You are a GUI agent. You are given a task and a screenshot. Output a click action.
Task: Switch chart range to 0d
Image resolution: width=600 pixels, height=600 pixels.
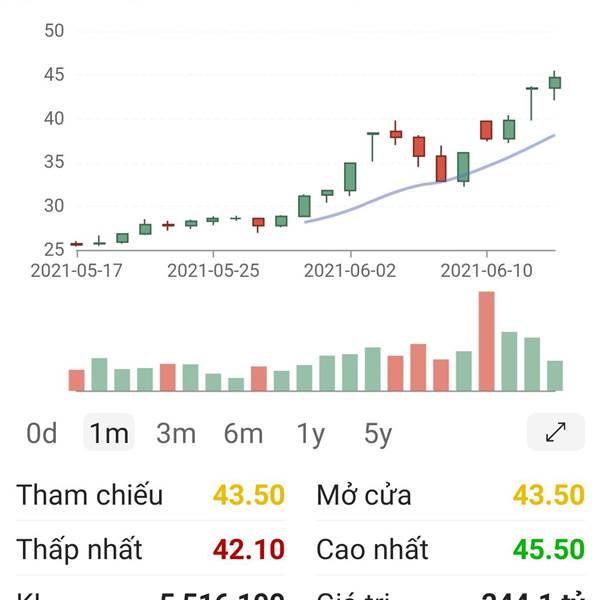pos(41,433)
